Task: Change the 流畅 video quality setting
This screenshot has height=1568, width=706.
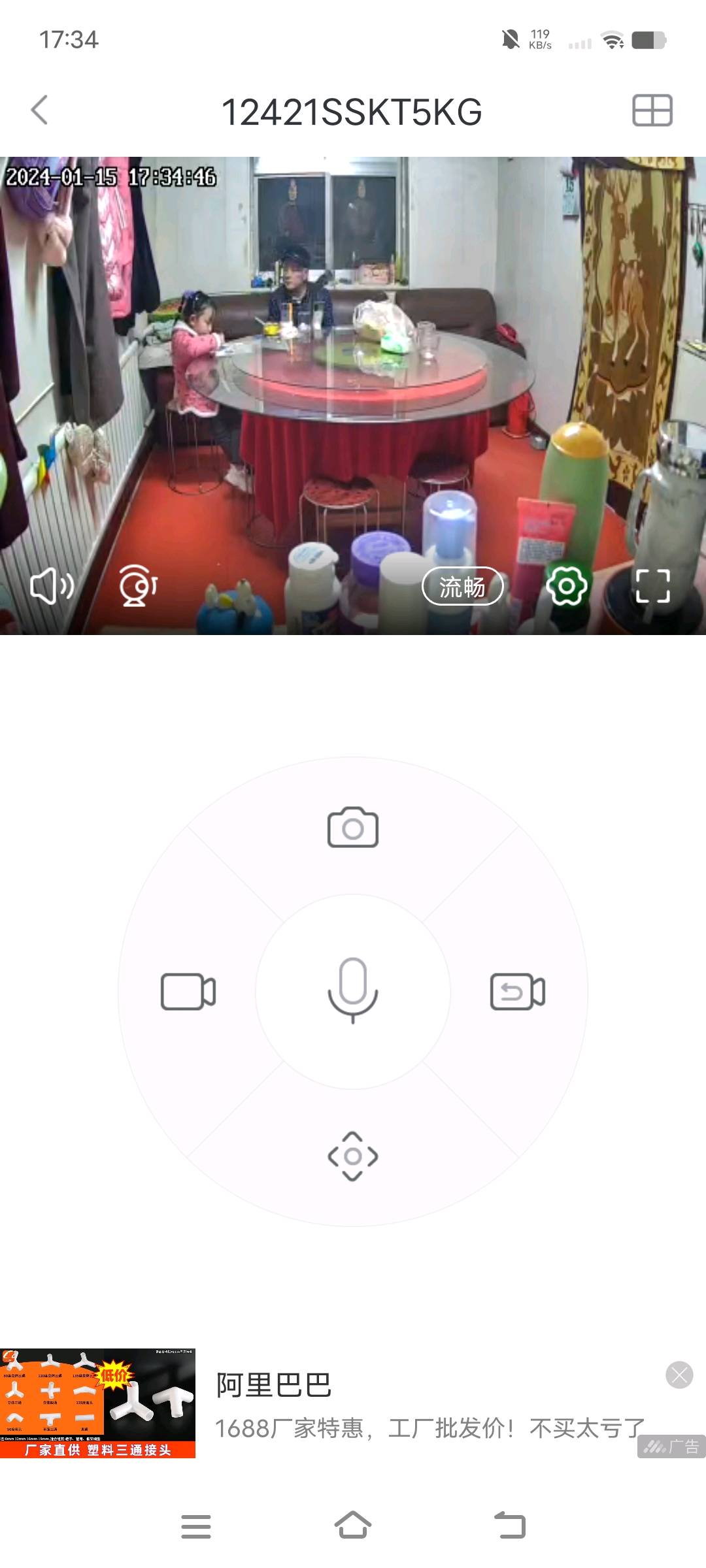Action: [462, 587]
